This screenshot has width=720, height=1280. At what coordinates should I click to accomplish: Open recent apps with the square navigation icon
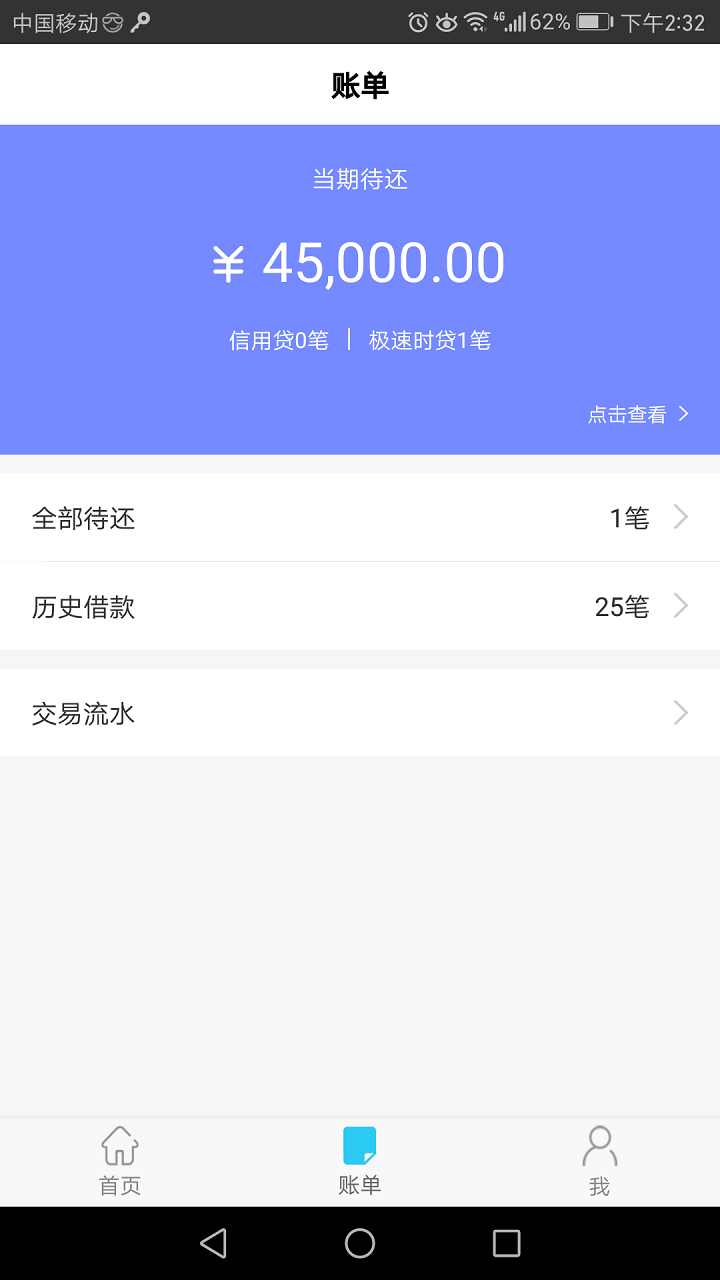tap(506, 1243)
